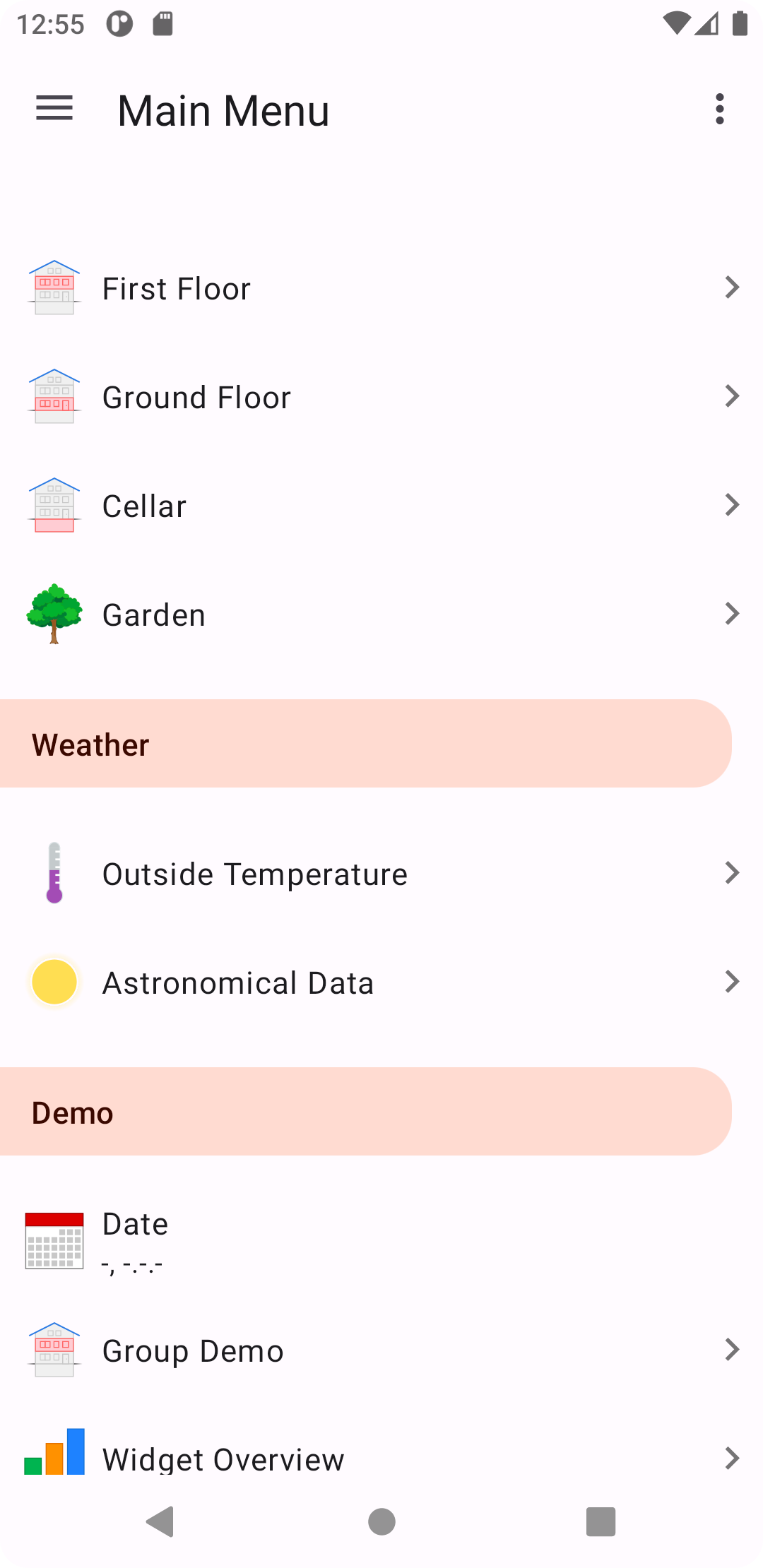Select the Group Demo house icon
The width and height of the screenshot is (763, 1568).
tap(54, 1350)
